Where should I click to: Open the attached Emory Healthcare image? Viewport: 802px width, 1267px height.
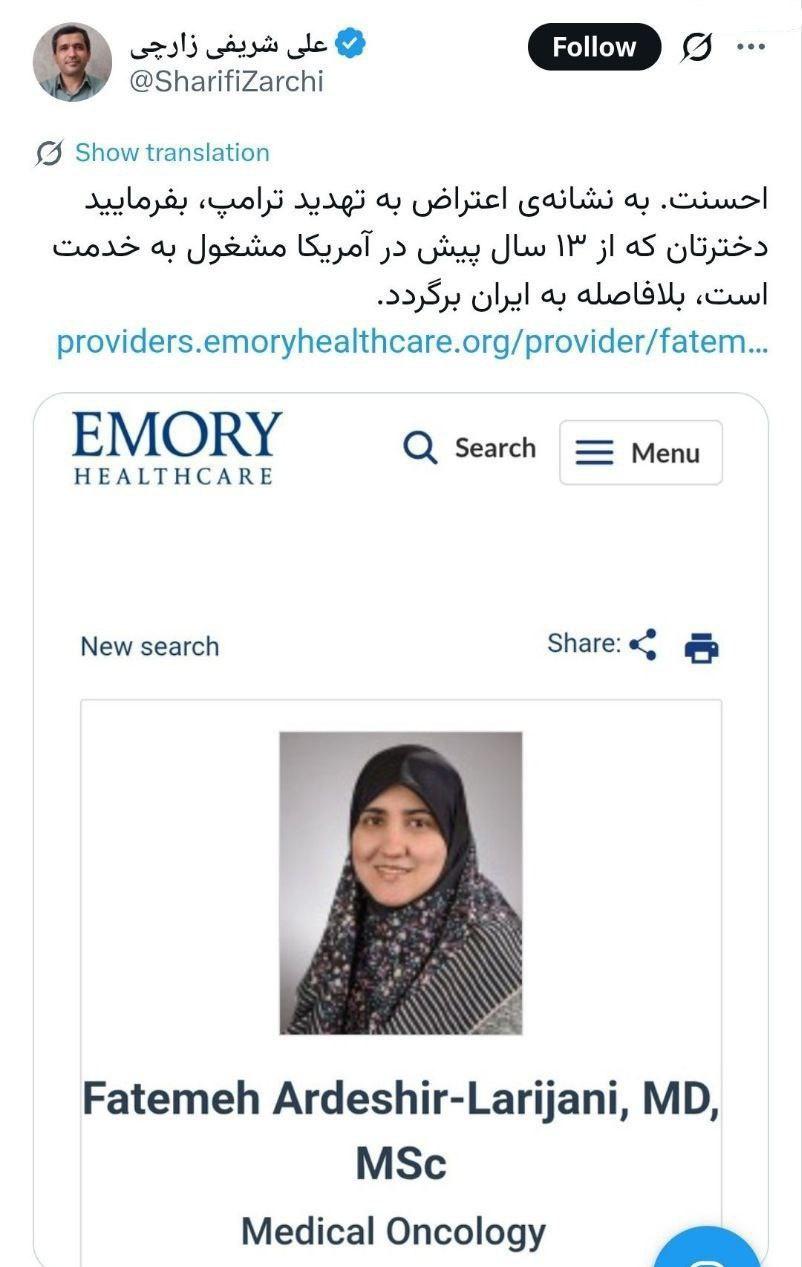click(x=400, y=830)
